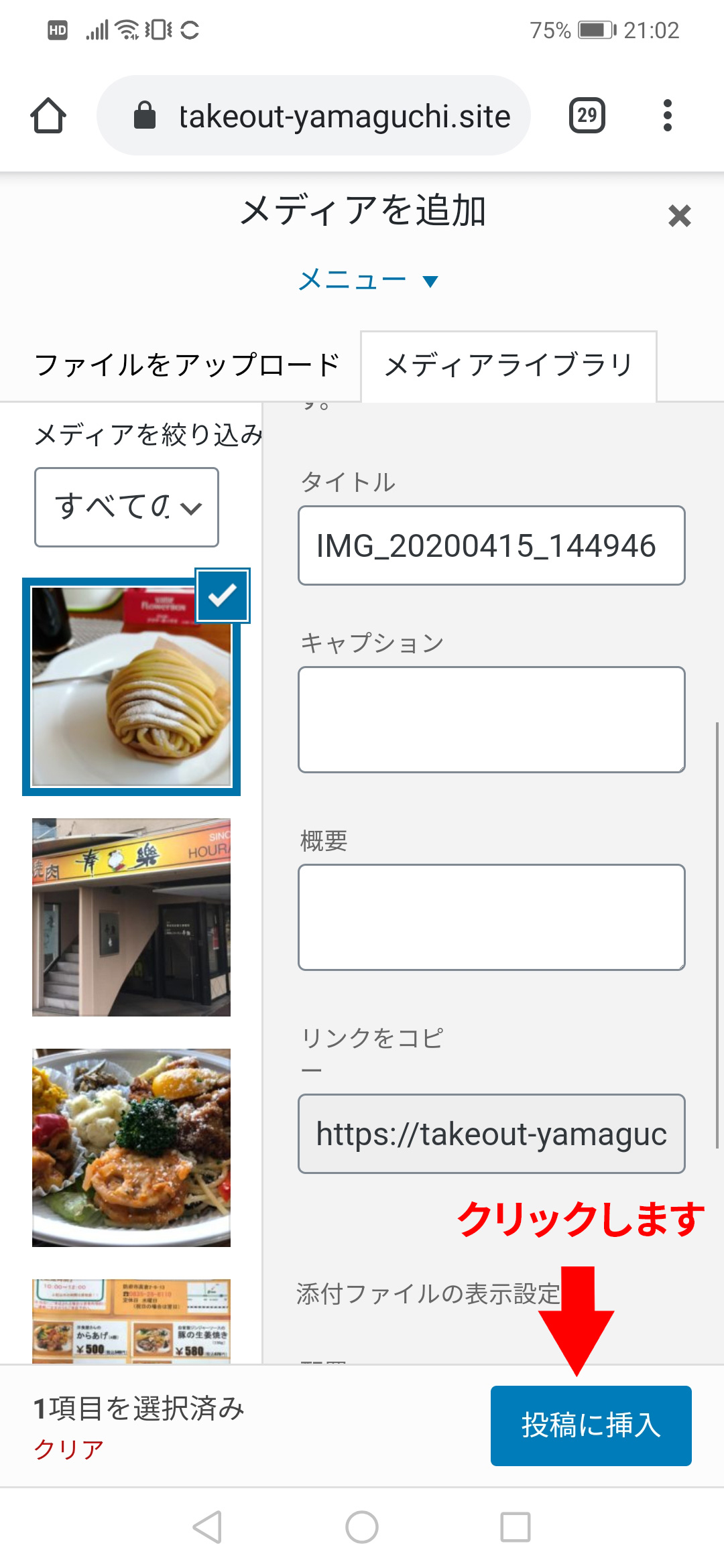The width and height of the screenshot is (724, 1568).
Task: Tap the browser home icon
Action: pyautogui.click(x=48, y=116)
